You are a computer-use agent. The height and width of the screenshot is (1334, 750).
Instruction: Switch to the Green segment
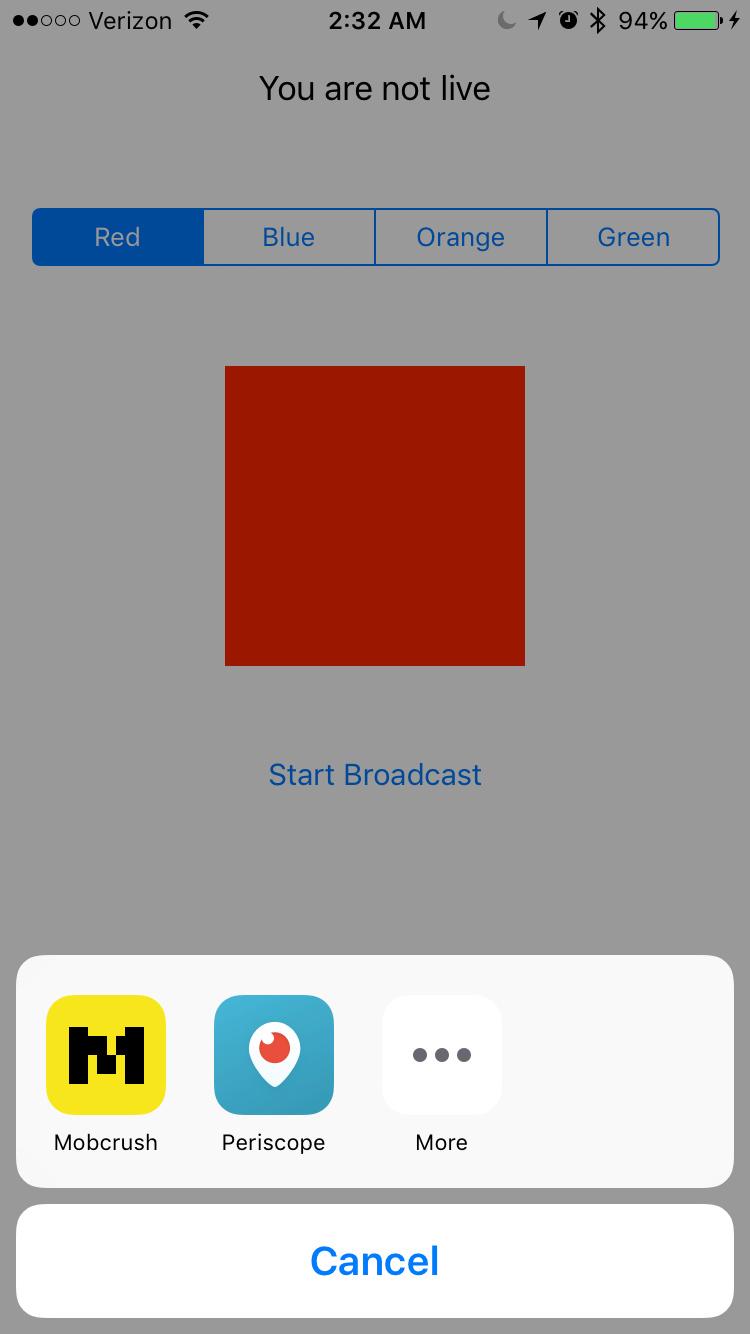click(x=633, y=237)
